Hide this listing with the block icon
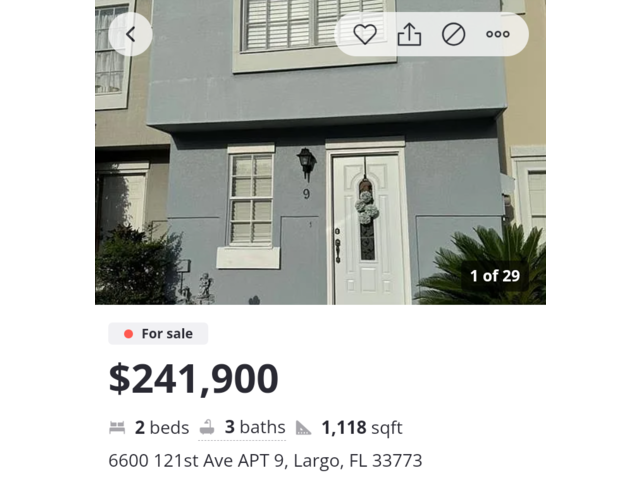 453,35
